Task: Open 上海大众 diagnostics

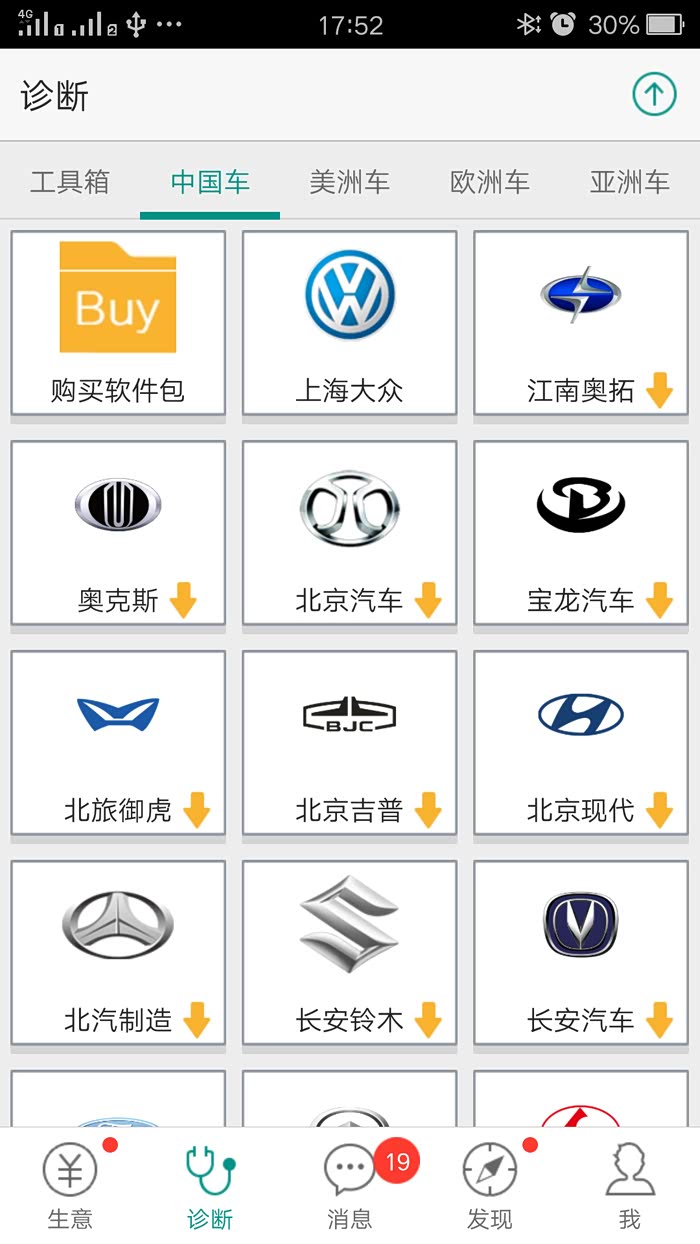Action: click(x=350, y=322)
